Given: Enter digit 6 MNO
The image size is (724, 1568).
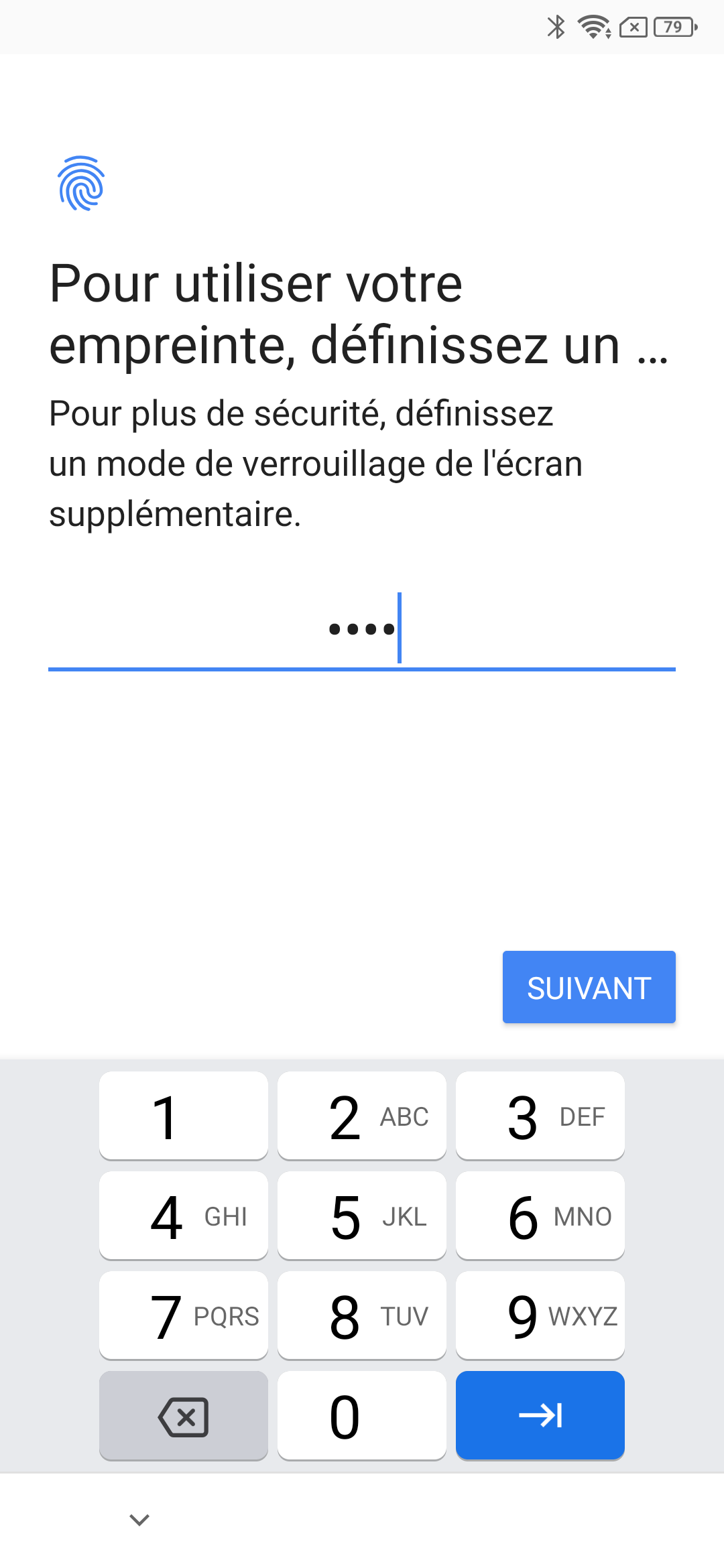Looking at the screenshot, I should pyautogui.click(x=540, y=1216).
